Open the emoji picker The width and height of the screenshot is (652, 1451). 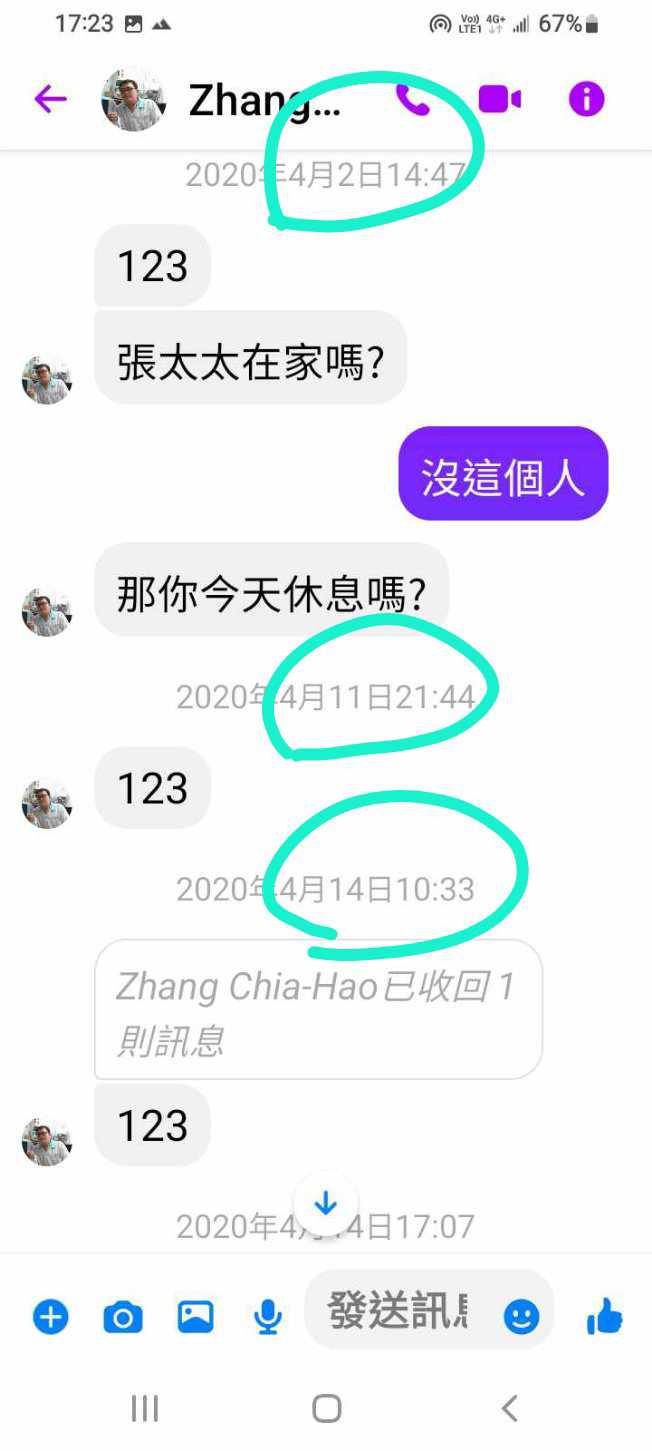pos(521,1317)
